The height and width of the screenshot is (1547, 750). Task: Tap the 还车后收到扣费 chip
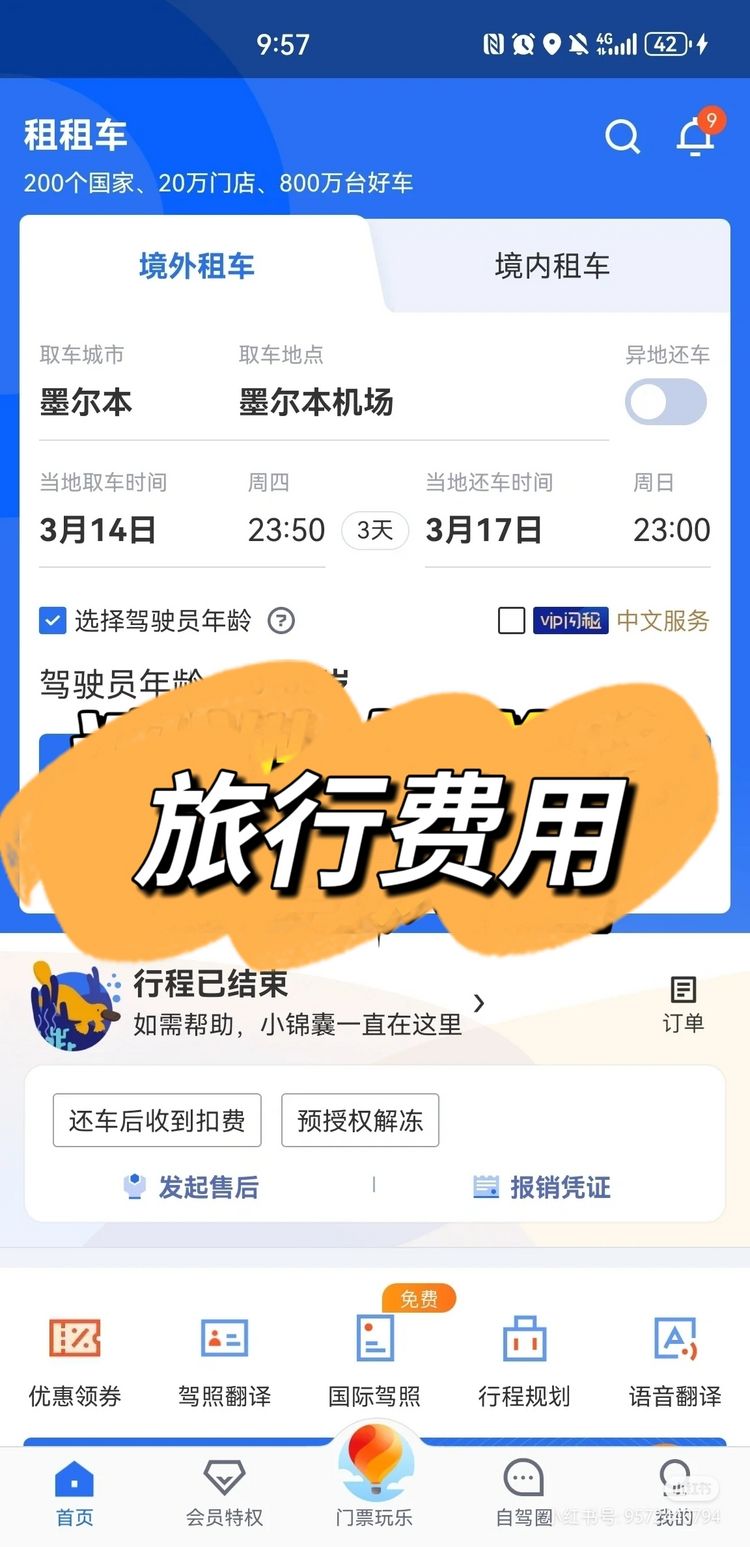[x=157, y=1120]
